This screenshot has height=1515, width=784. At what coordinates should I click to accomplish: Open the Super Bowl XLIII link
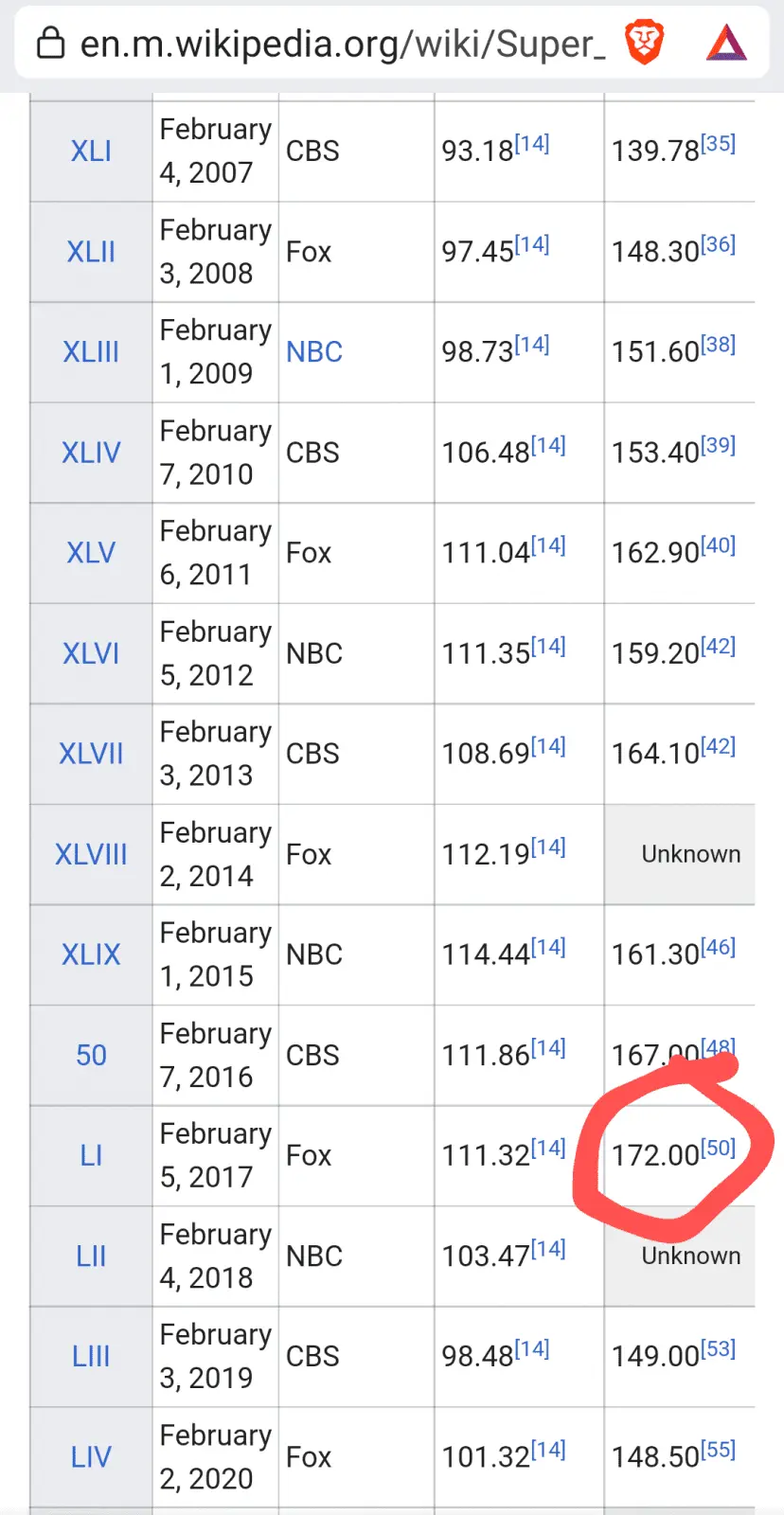(91, 352)
